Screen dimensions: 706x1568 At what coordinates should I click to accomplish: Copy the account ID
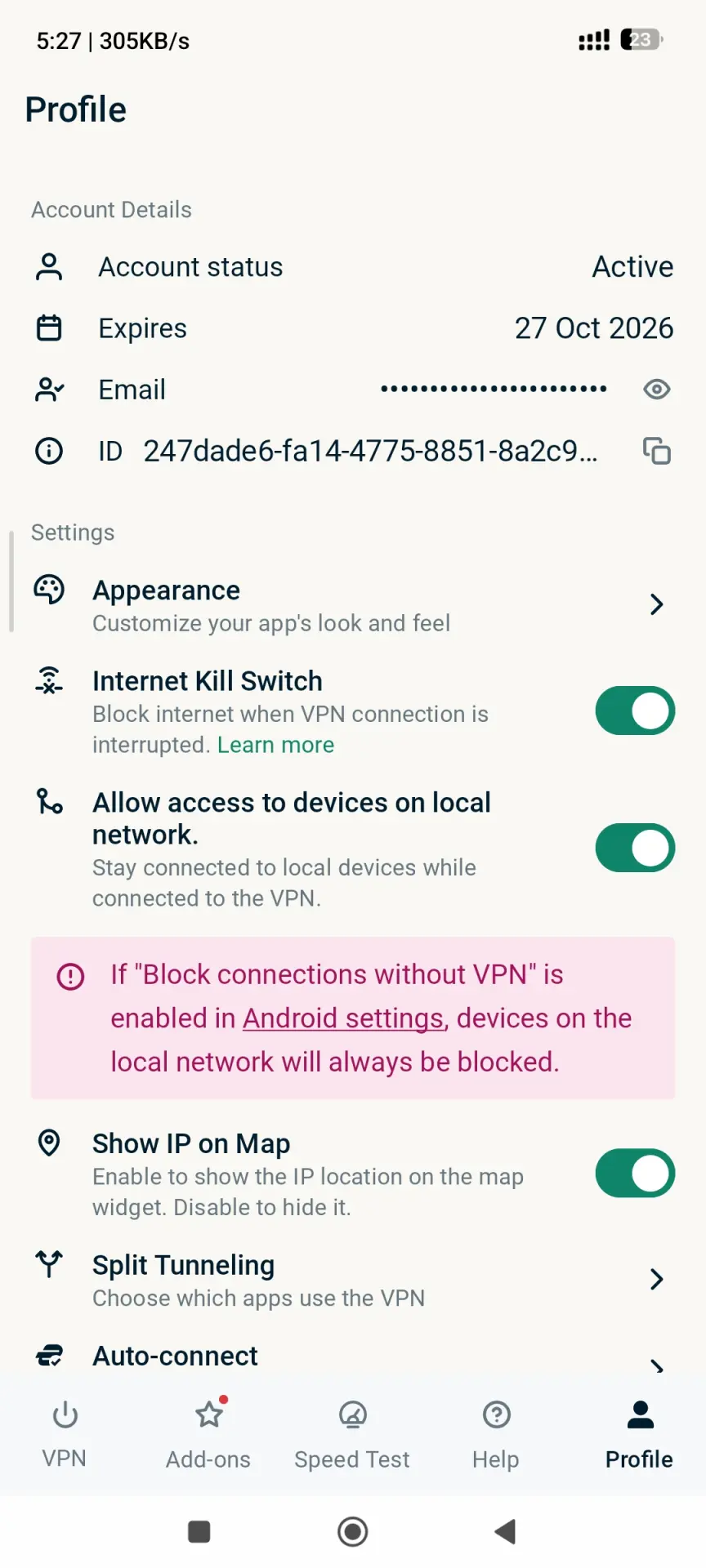click(657, 451)
